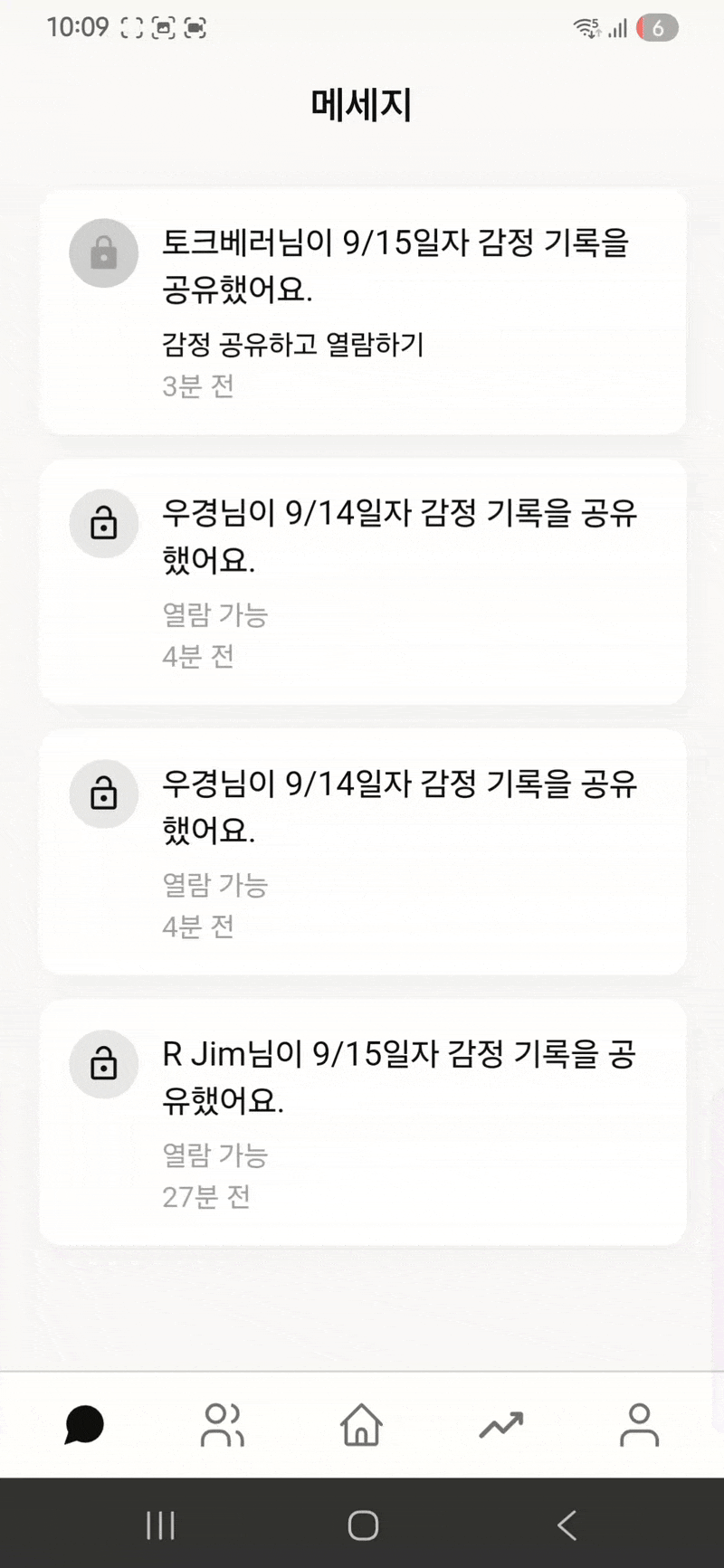Open the friends tab in bottom navigation

(x=223, y=1425)
